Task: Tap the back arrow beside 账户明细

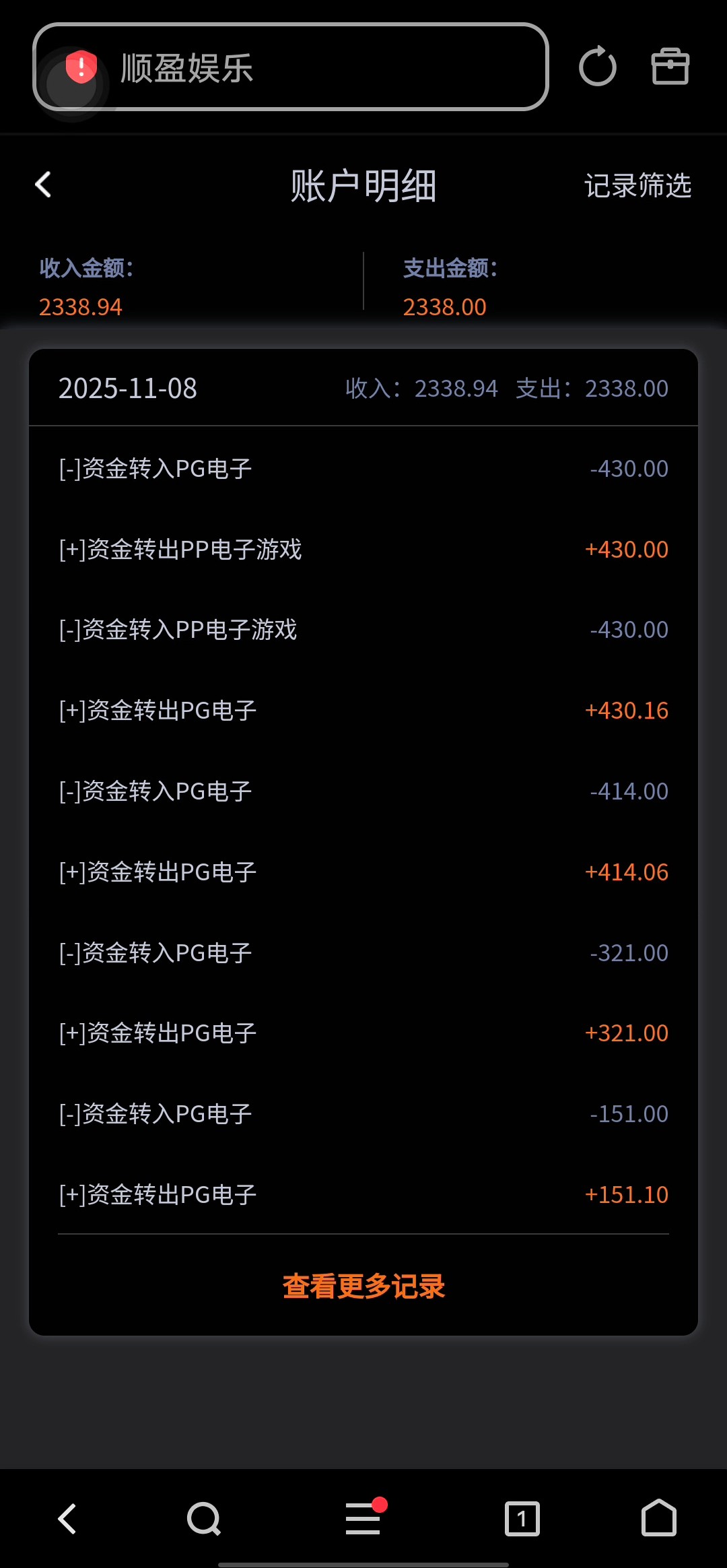Action: (x=43, y=185)
